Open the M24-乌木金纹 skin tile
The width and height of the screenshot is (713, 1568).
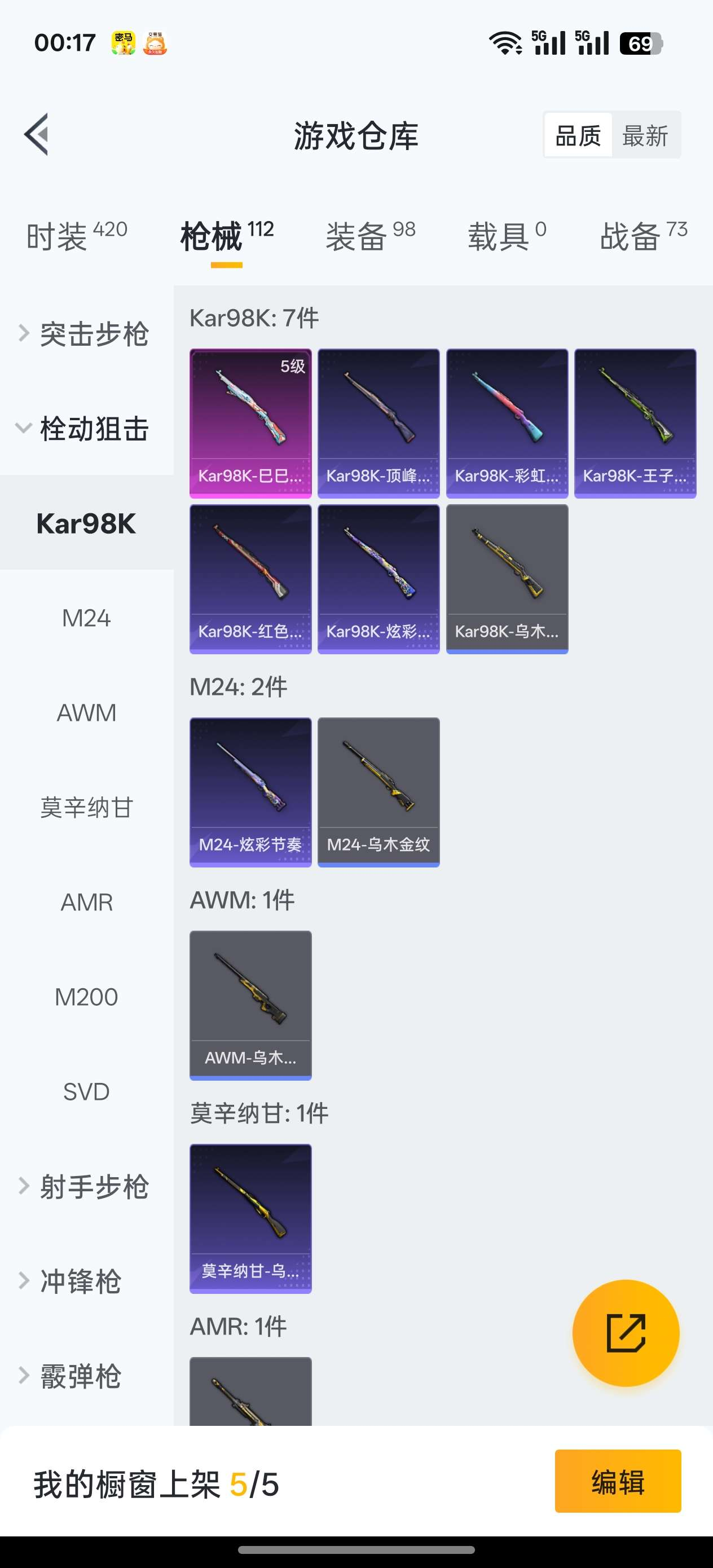click(x=378, y=792)
